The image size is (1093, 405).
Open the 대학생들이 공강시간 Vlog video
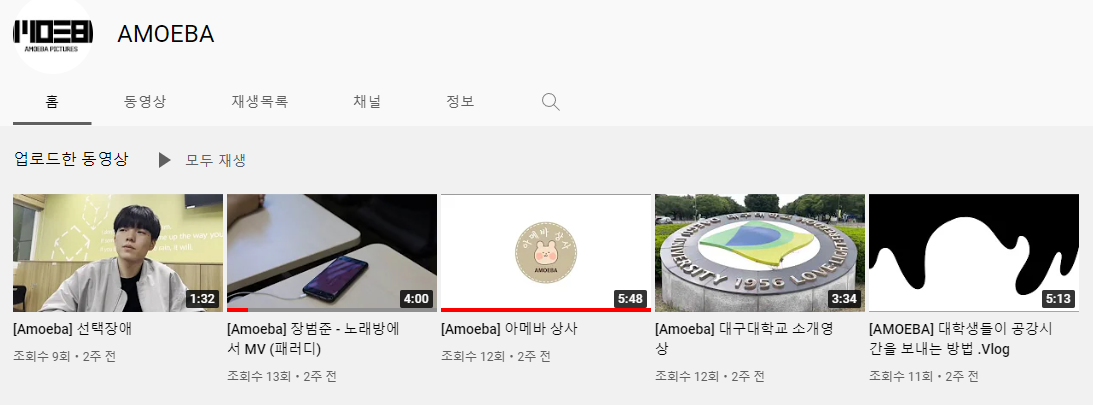(974, 253)
